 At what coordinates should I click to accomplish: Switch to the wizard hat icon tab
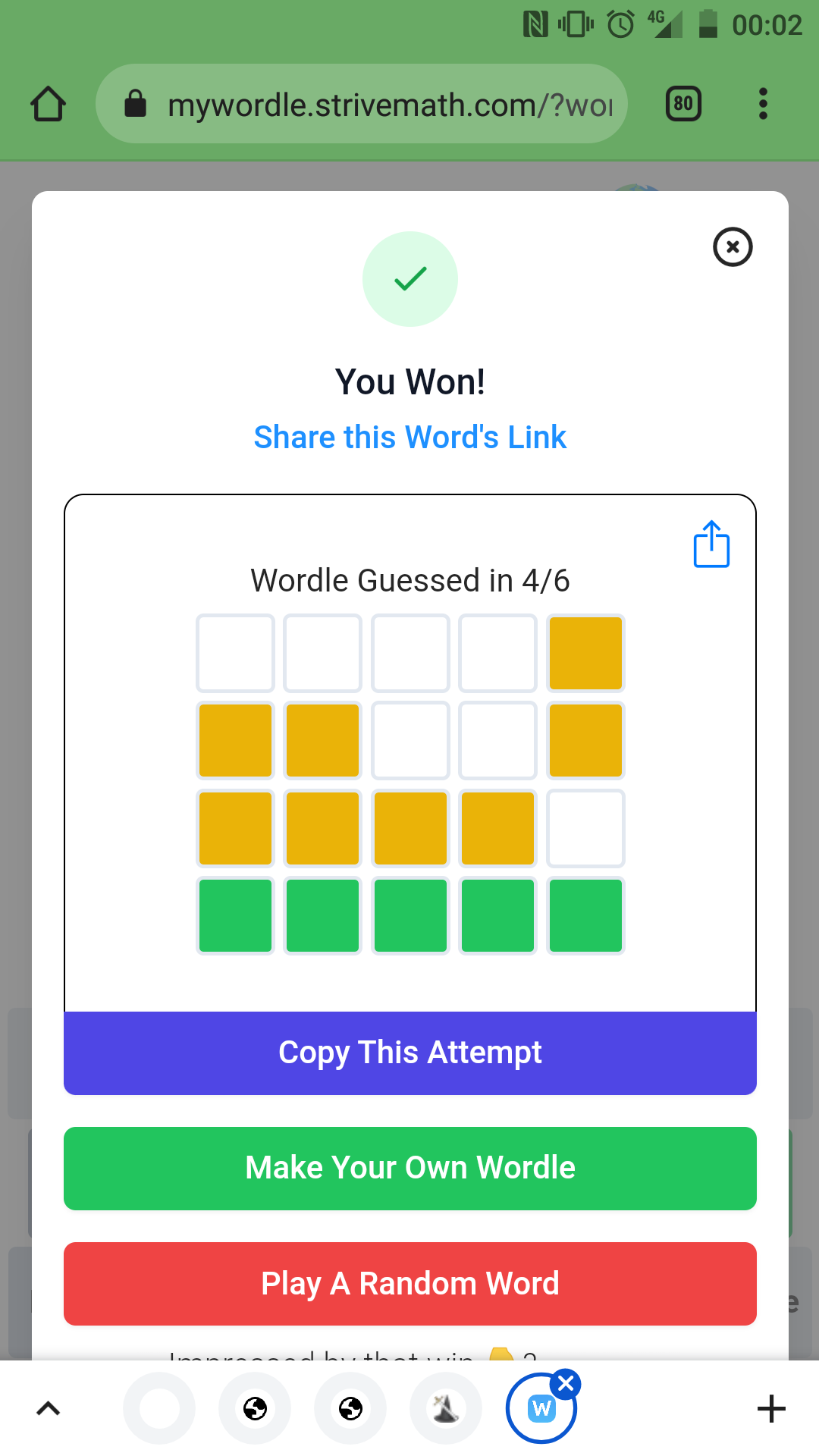pyautogui.click(x=446, y=1409)
